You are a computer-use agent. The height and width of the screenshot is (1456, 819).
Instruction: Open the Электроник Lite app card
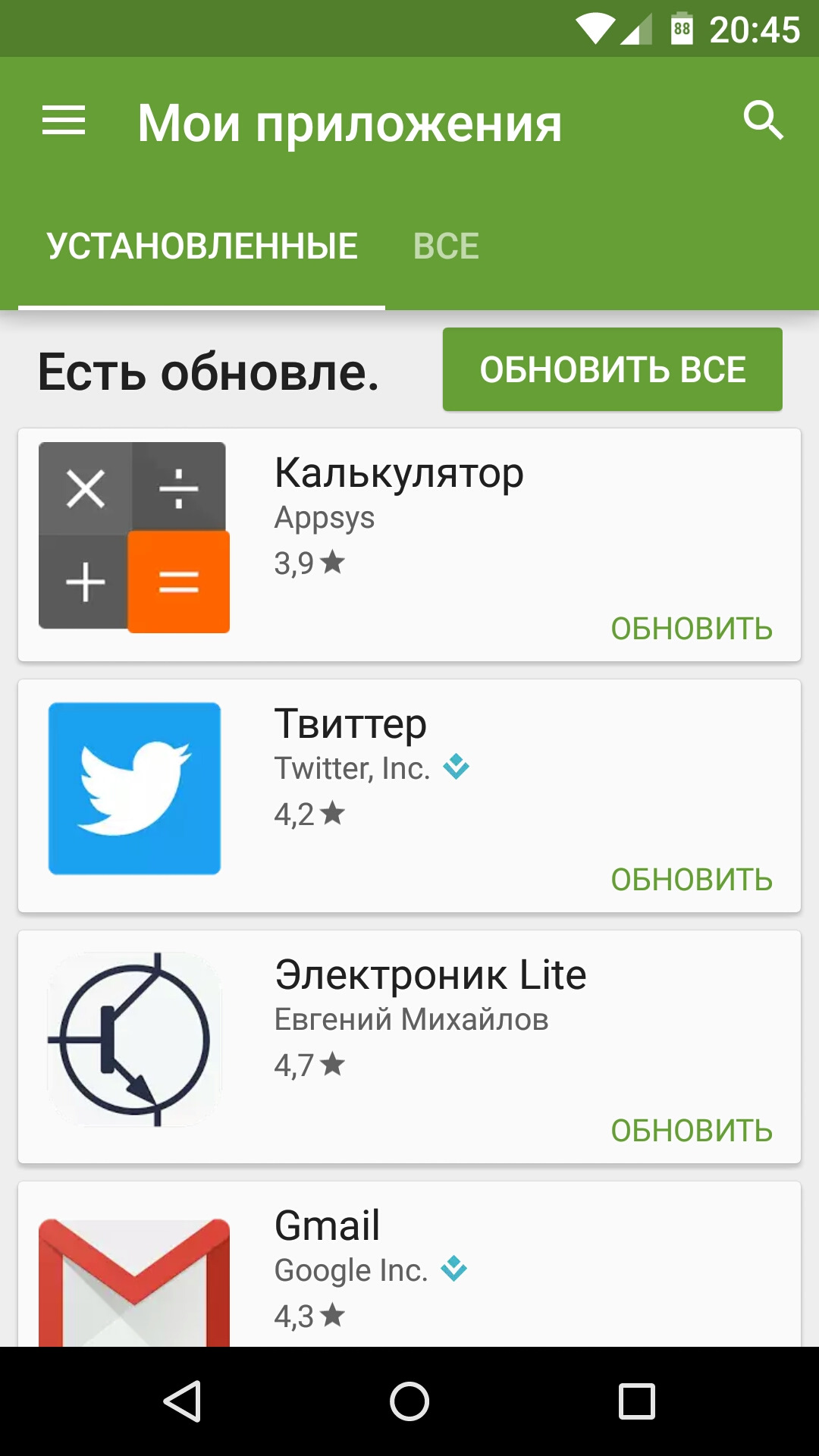(x=409, y=1046)
